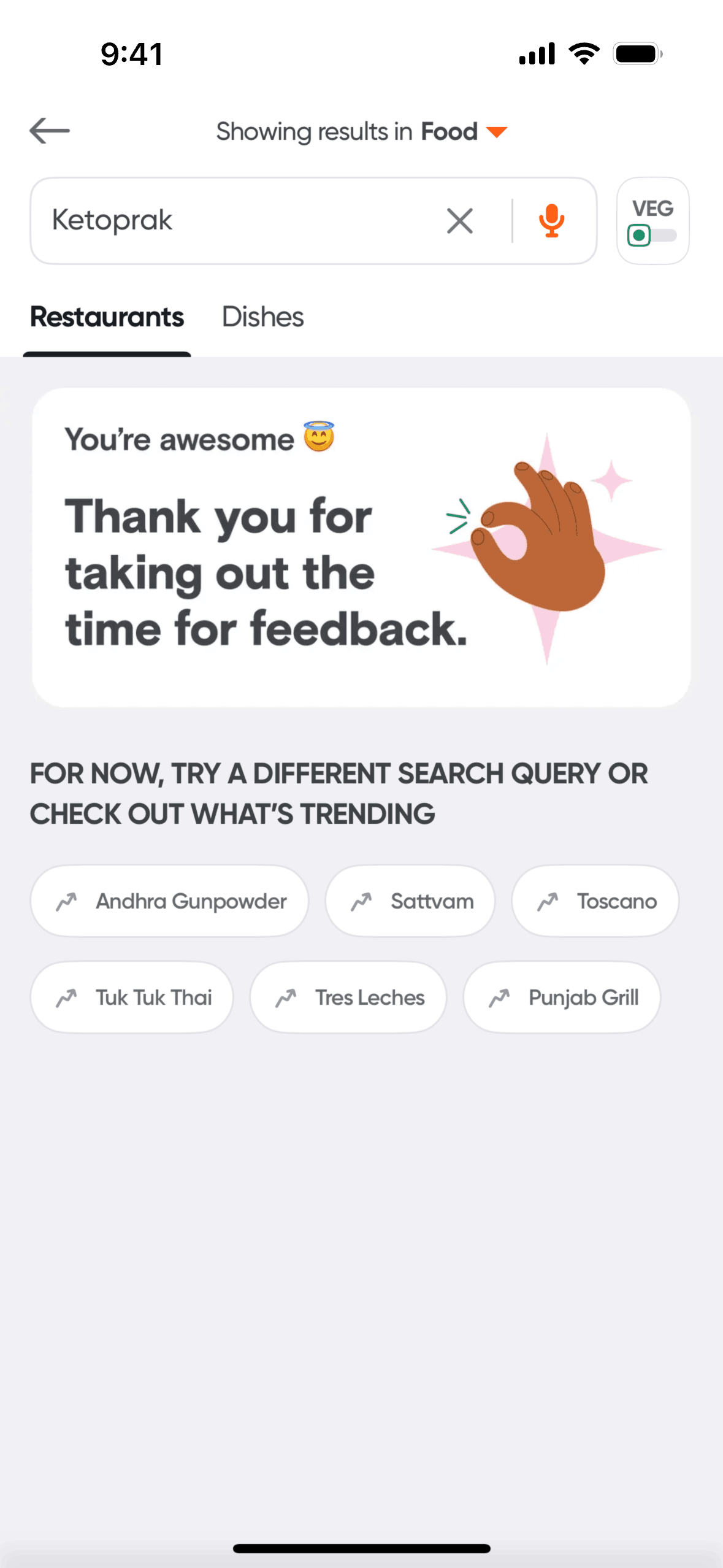Go back using the arrow icon
Image resolution: width=723 pixels, height=1568 pixels.
(x=50, y=131)
